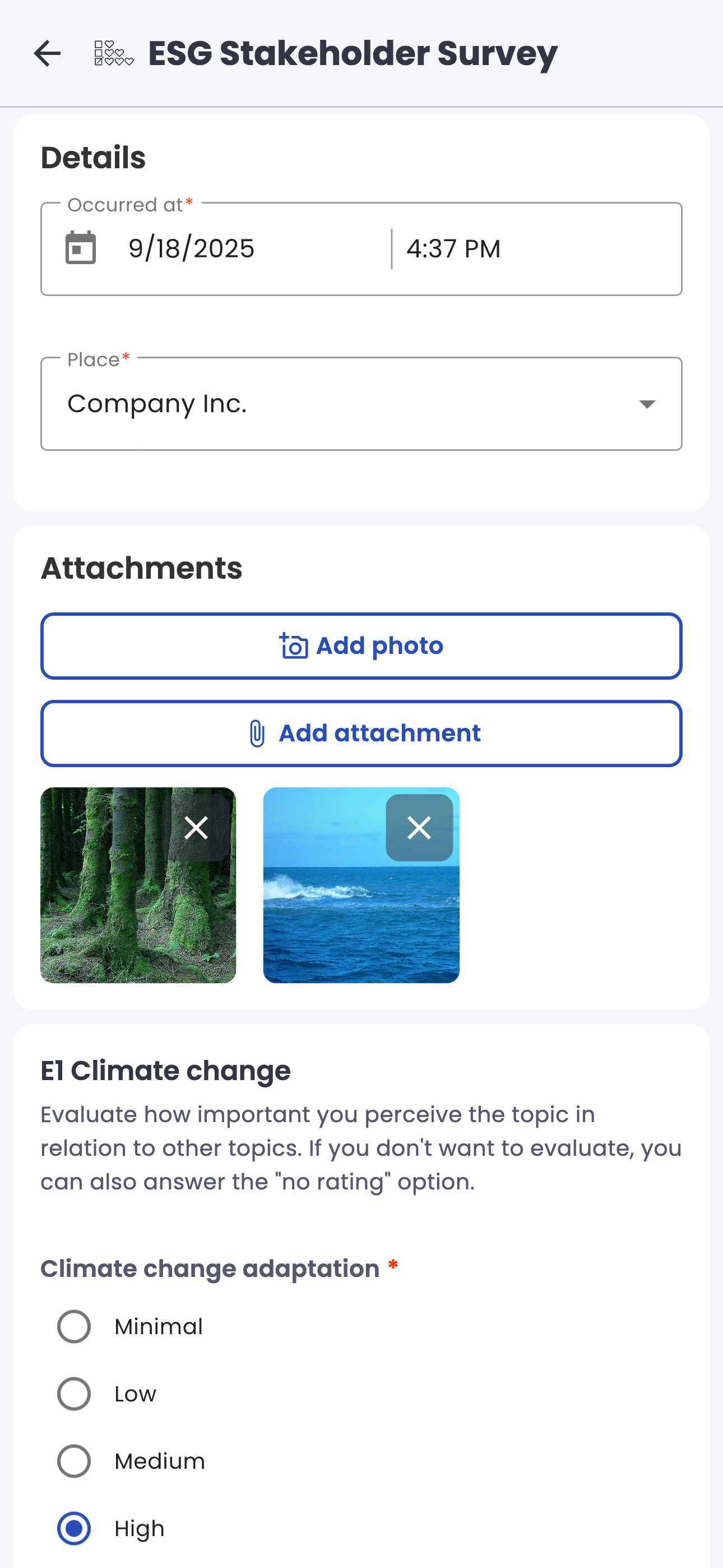The image size is (723, 1568).
Task: Remove the ocean photo attachment
Action: click(x=419, y=828)
